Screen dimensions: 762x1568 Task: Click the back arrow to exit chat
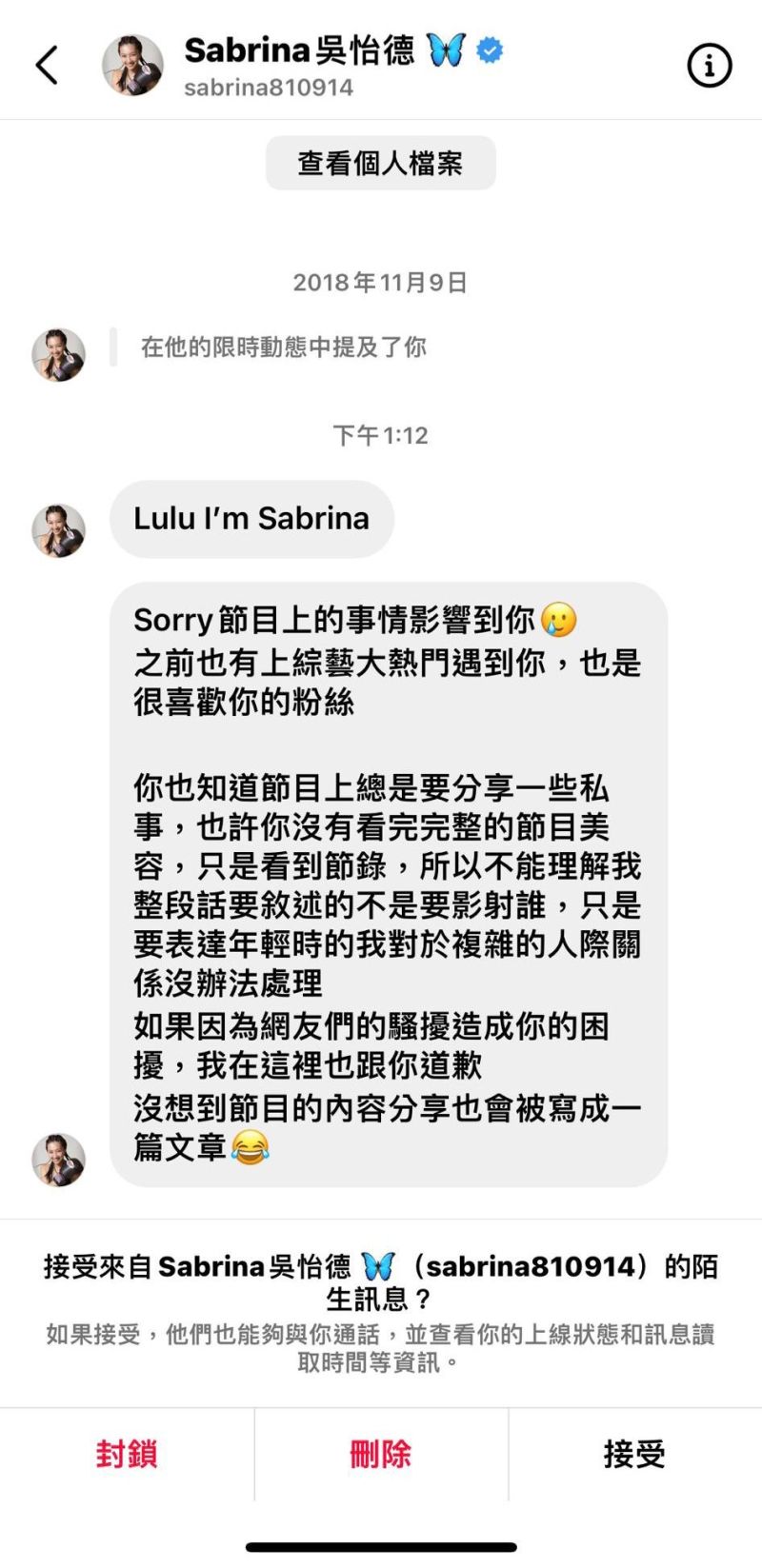[46, 67]
